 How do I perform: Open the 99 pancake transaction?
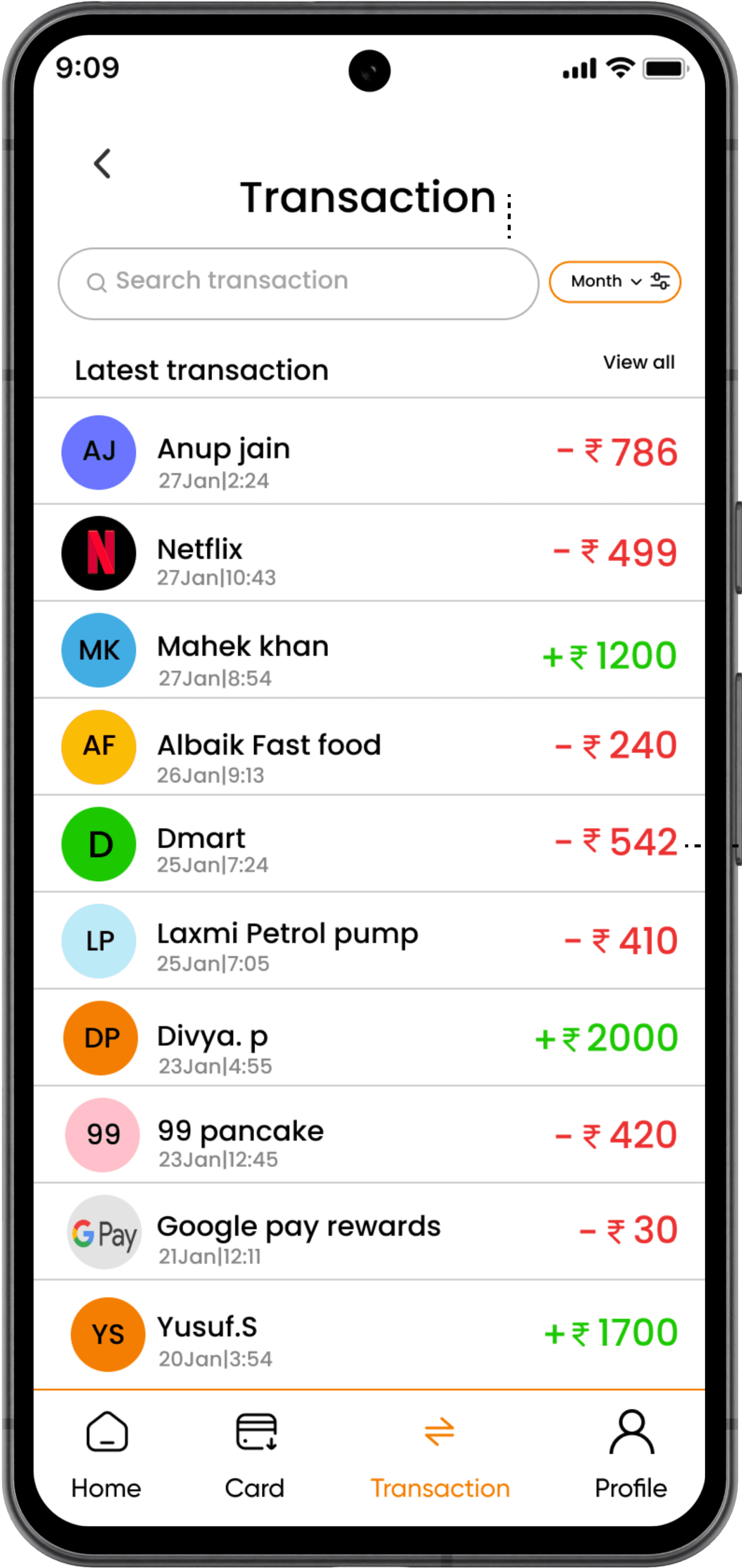[x=369, y=1134]
